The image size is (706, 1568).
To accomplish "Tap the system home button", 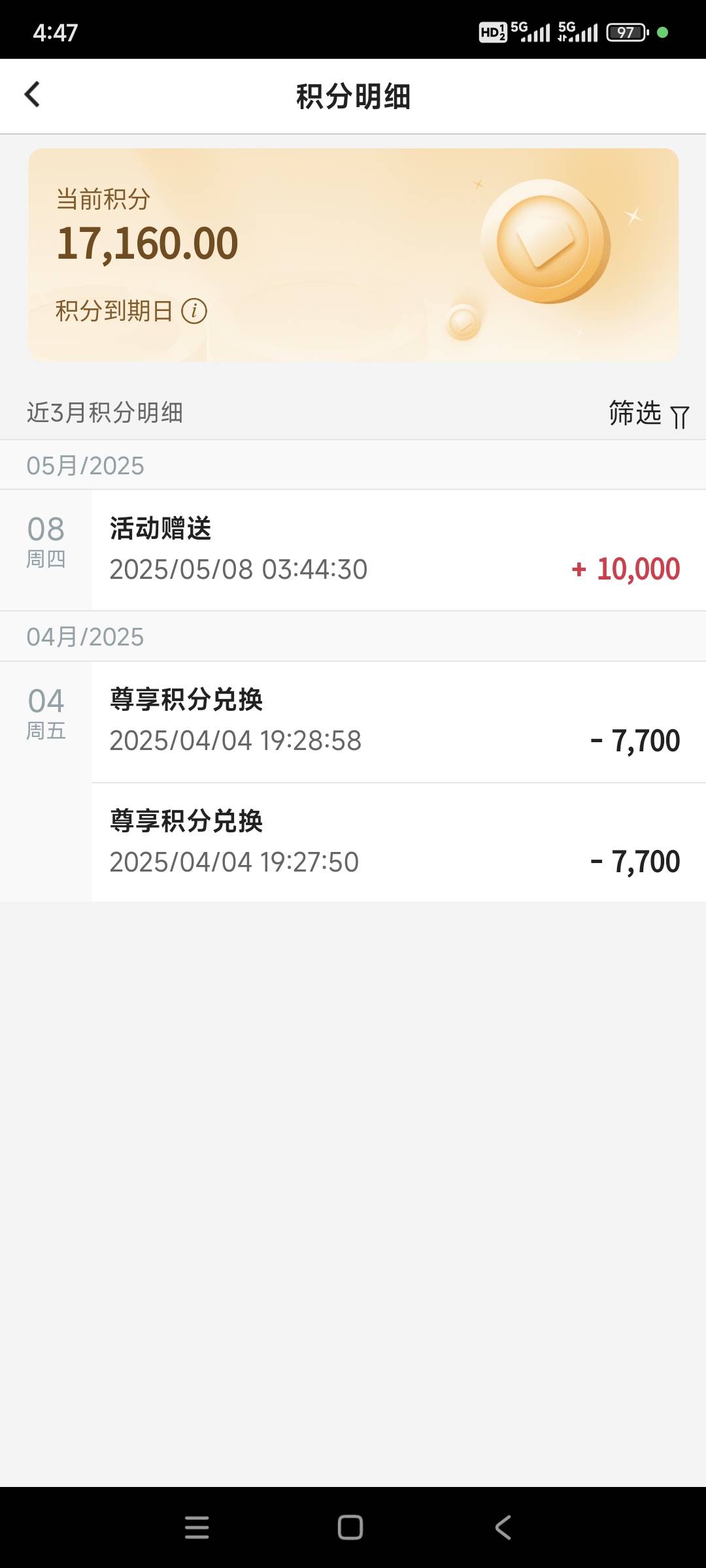I will point(350,1527).
